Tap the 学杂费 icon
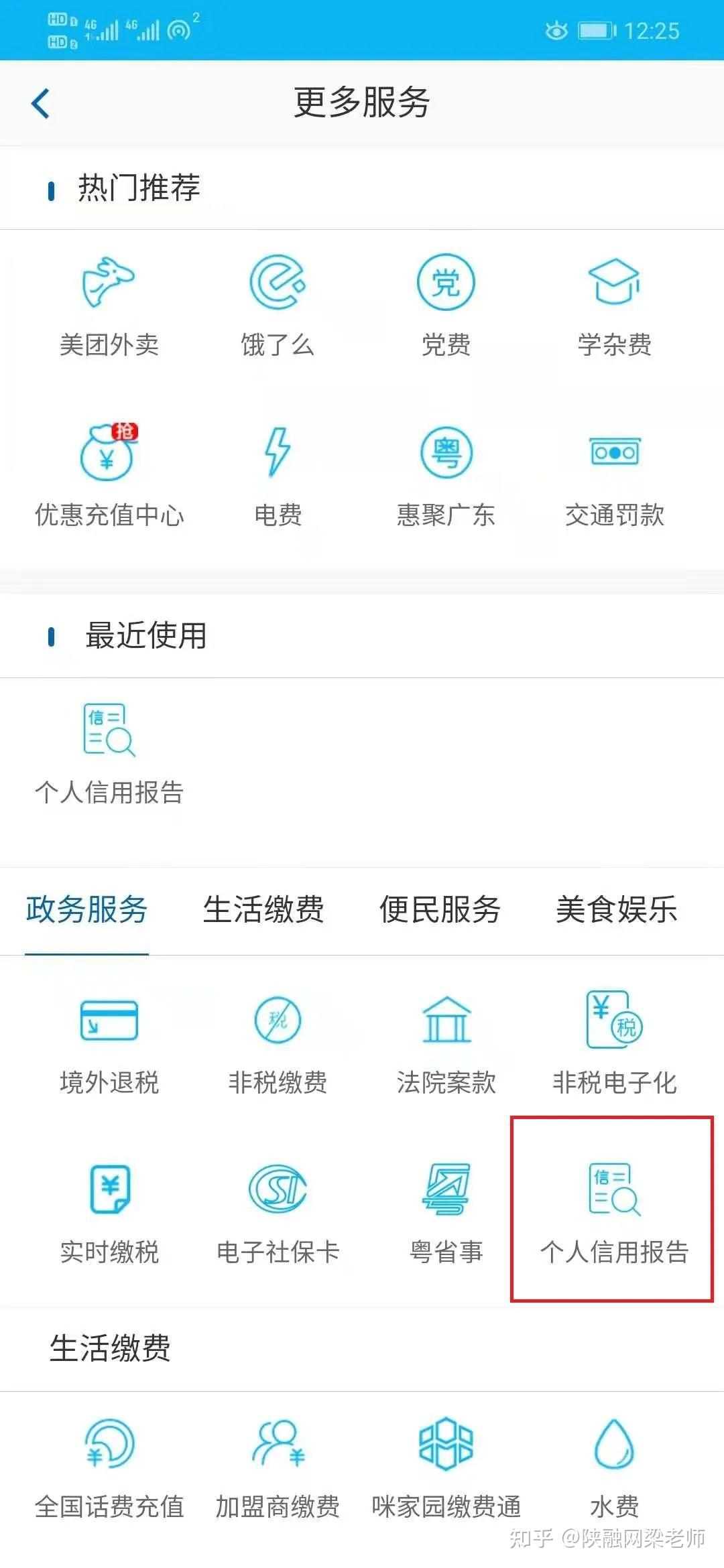 [614, 302]
